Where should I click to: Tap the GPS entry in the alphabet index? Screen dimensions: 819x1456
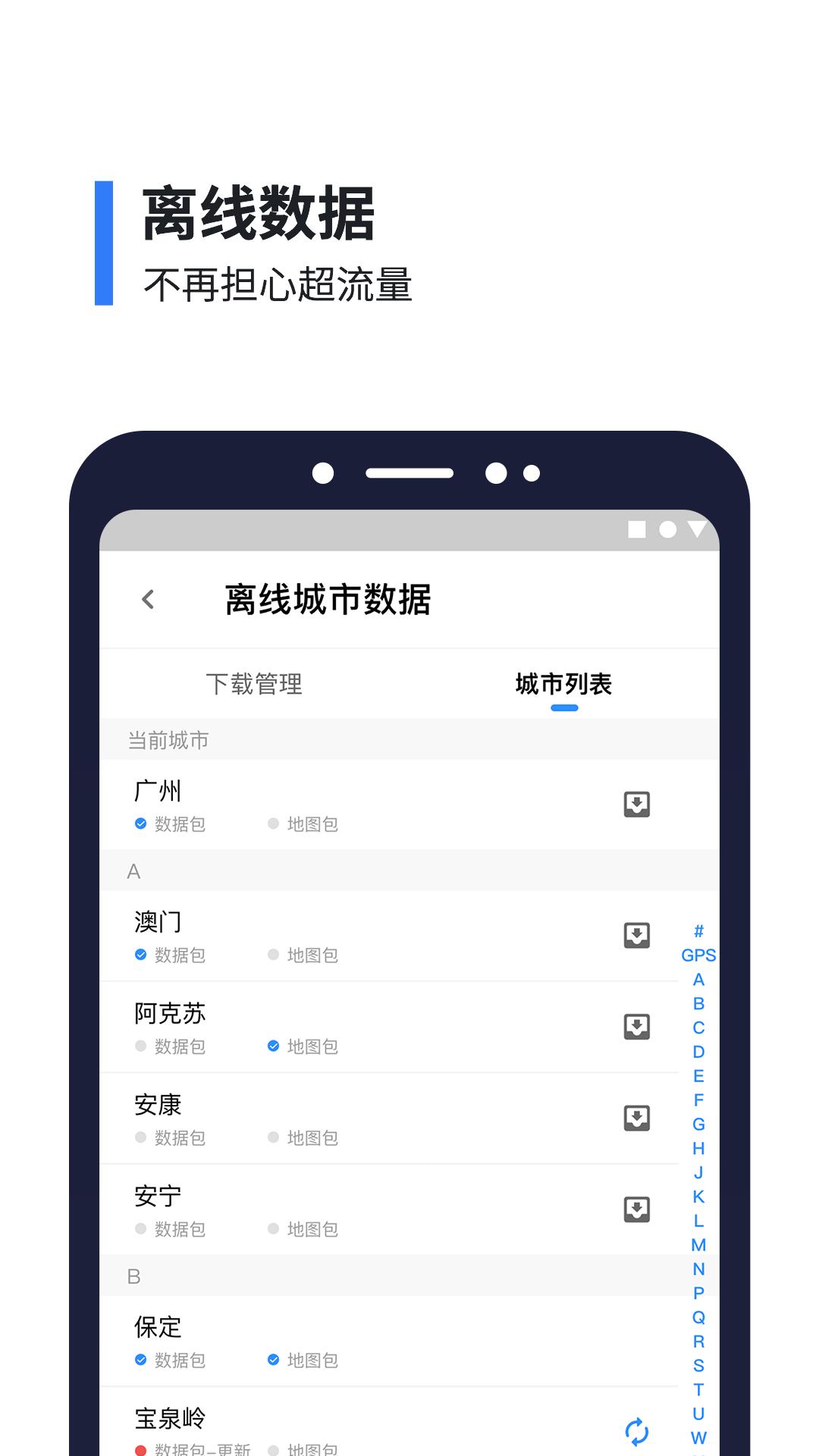(699, 956)
